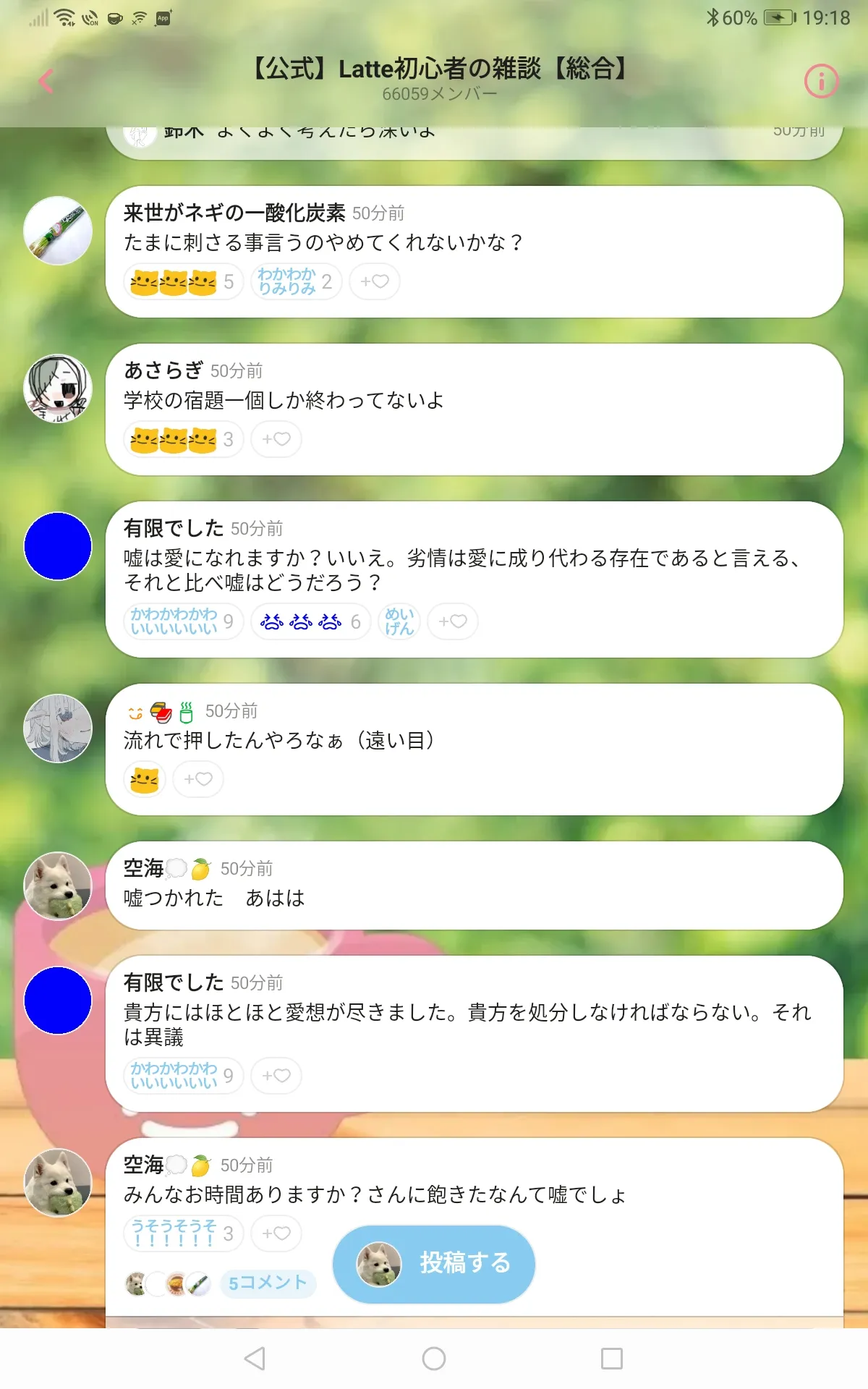Open あさらぎ's profile avatar
The image size is (868, 1389).
pyautogui.click(x=58, y=388)
